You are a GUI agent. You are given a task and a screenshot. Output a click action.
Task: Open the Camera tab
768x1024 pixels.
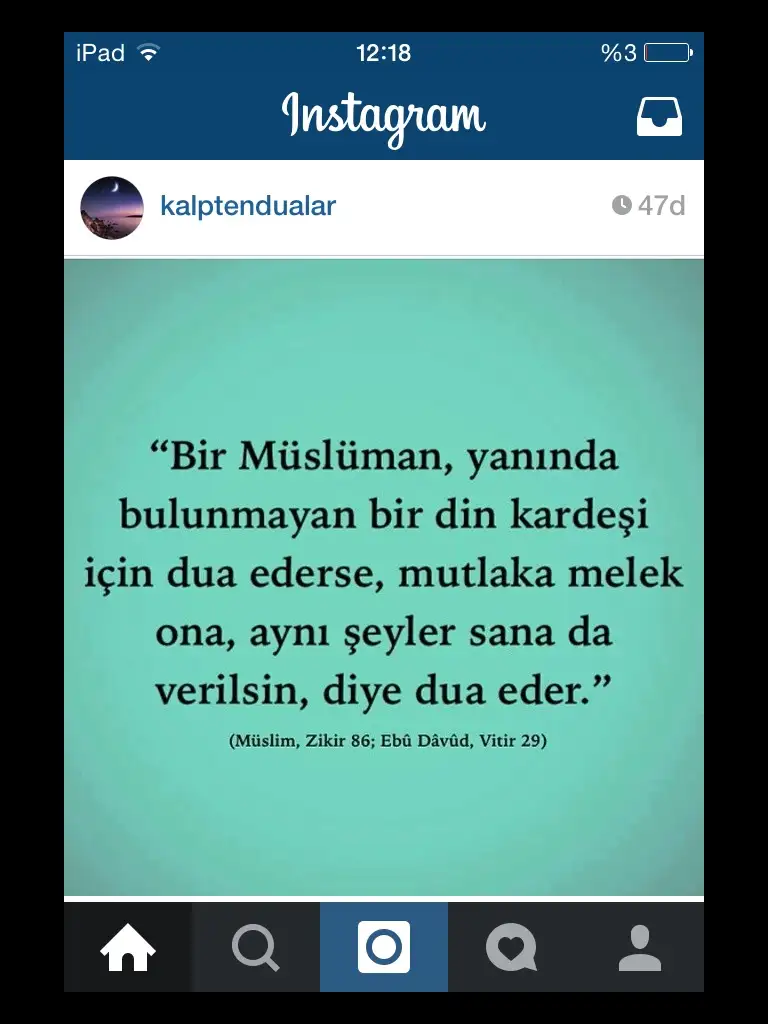(x=384, y=947)
